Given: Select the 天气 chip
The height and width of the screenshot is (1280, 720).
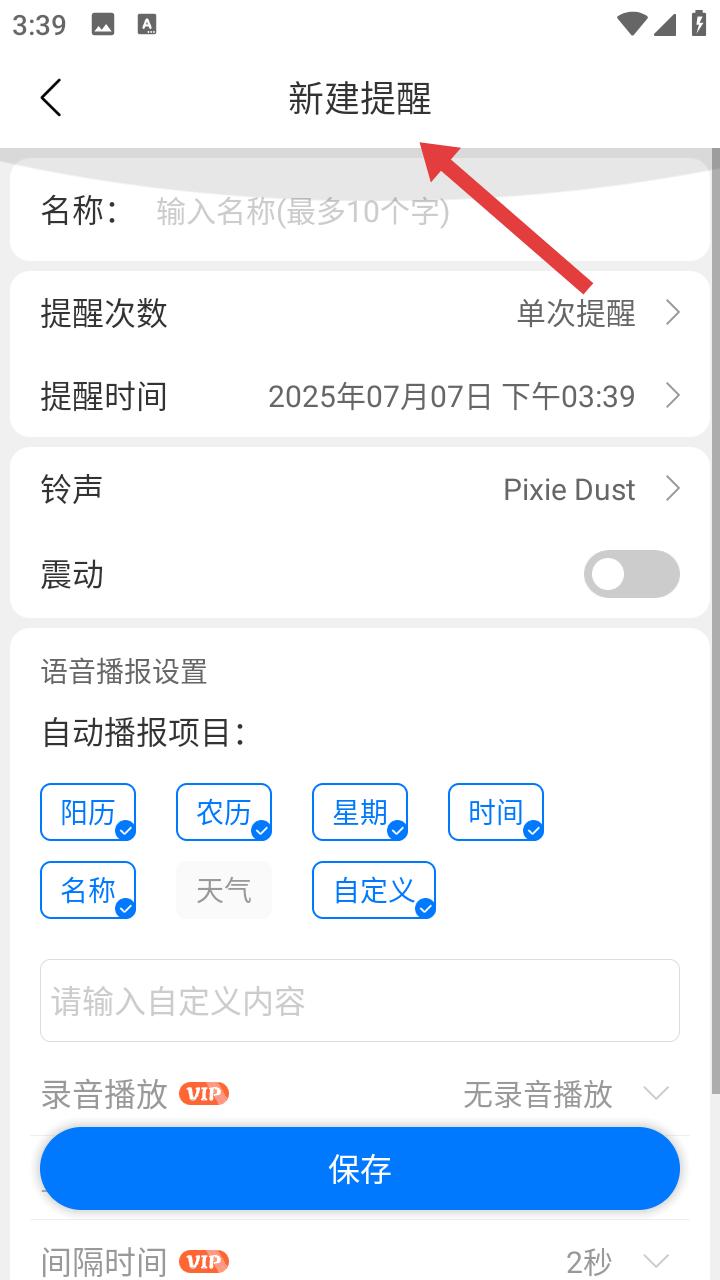Looking at the screenshot, I should (x=224, y=890).
